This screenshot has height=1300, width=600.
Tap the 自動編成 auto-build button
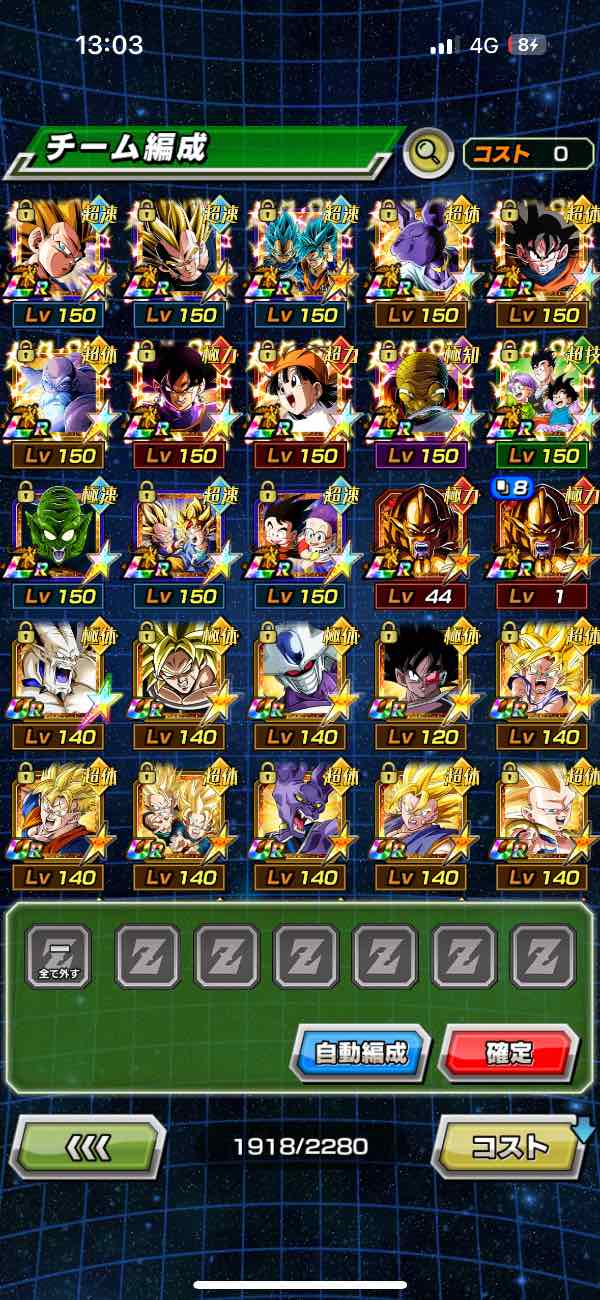pos(361,1053)
